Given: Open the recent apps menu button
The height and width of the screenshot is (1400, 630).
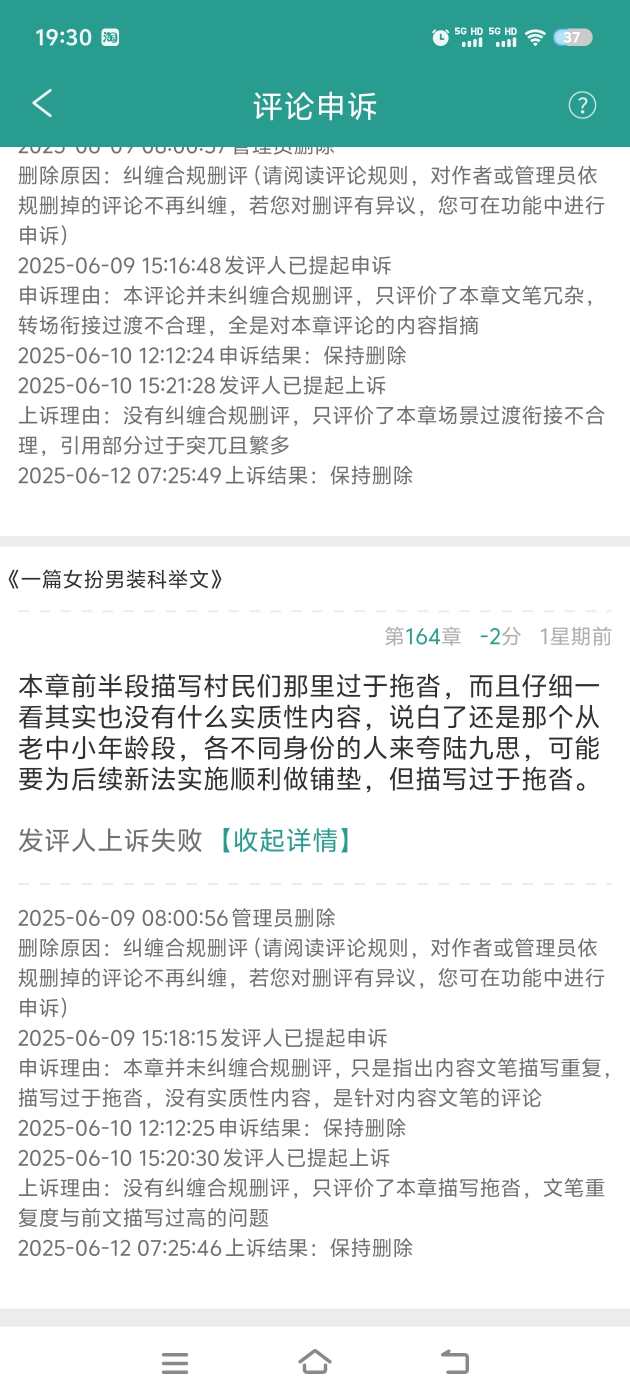Looking at the screenshot, I should click(x=175, y=1361).
